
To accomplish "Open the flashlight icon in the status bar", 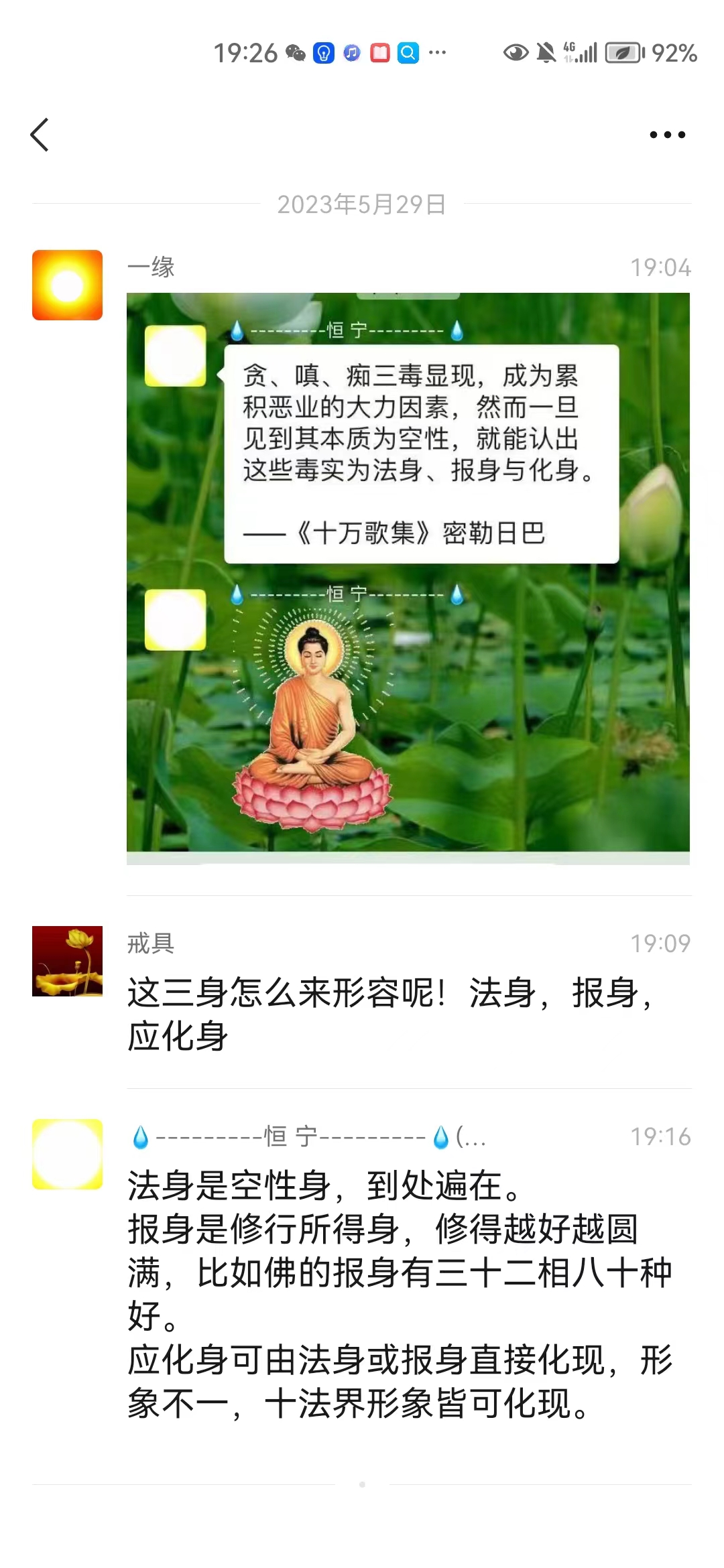I will click(x=325, y=52).
